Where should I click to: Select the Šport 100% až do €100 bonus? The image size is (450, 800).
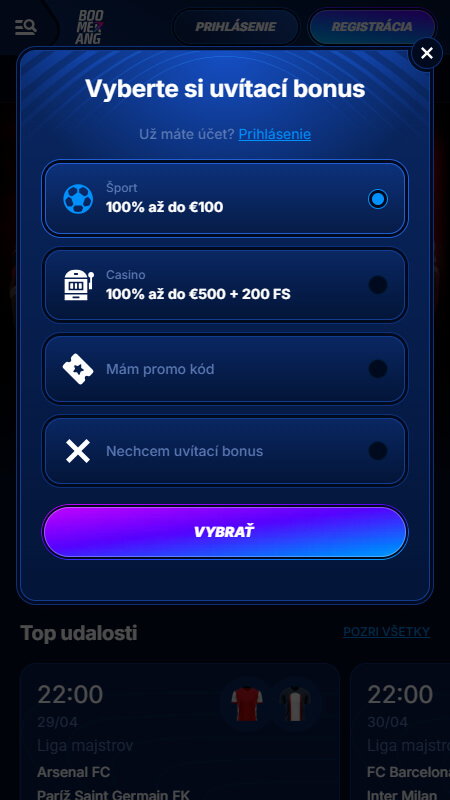pyautogui.click(x=224, y=198)
